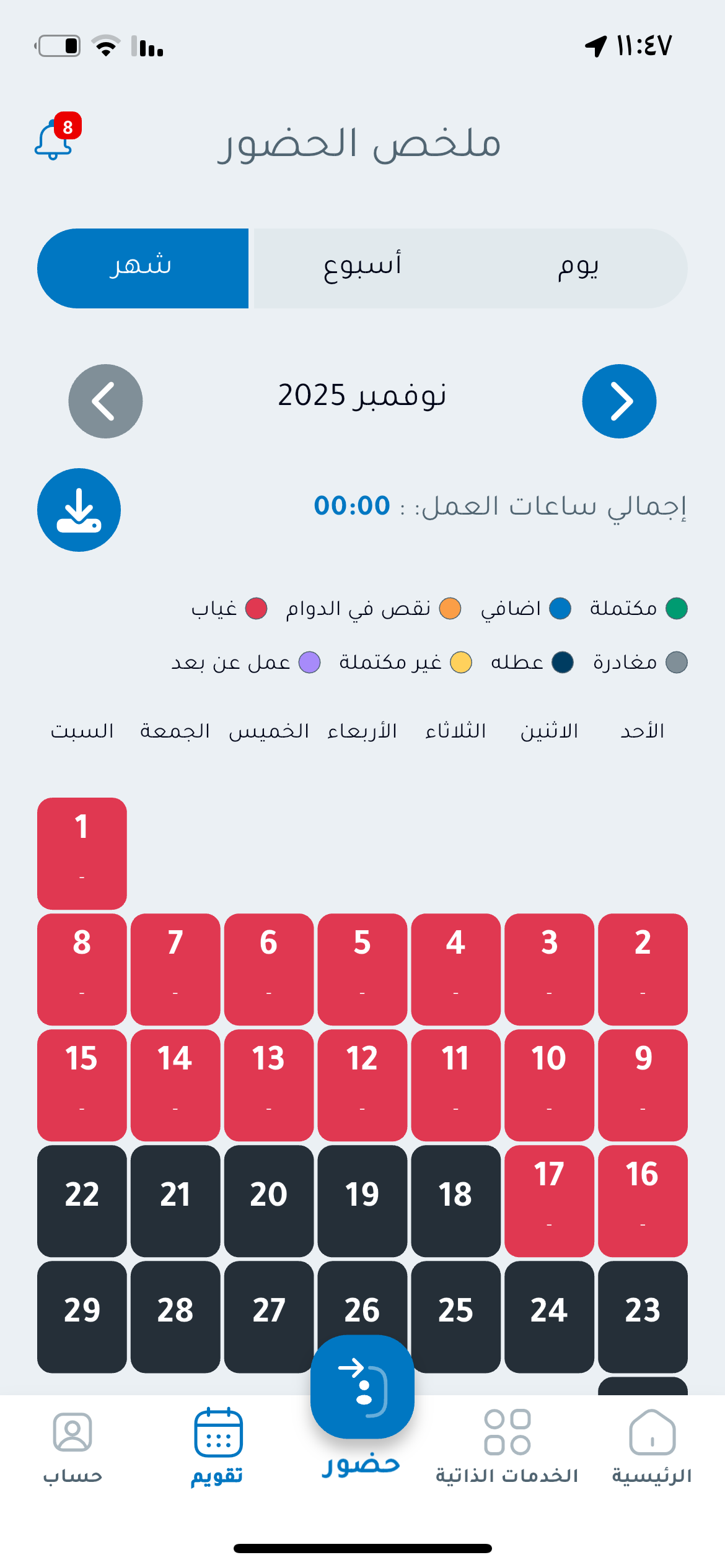This screenshot has width=725, height=1568.
Task: Switch to the أسبوع (week) view
Action: 362,268
